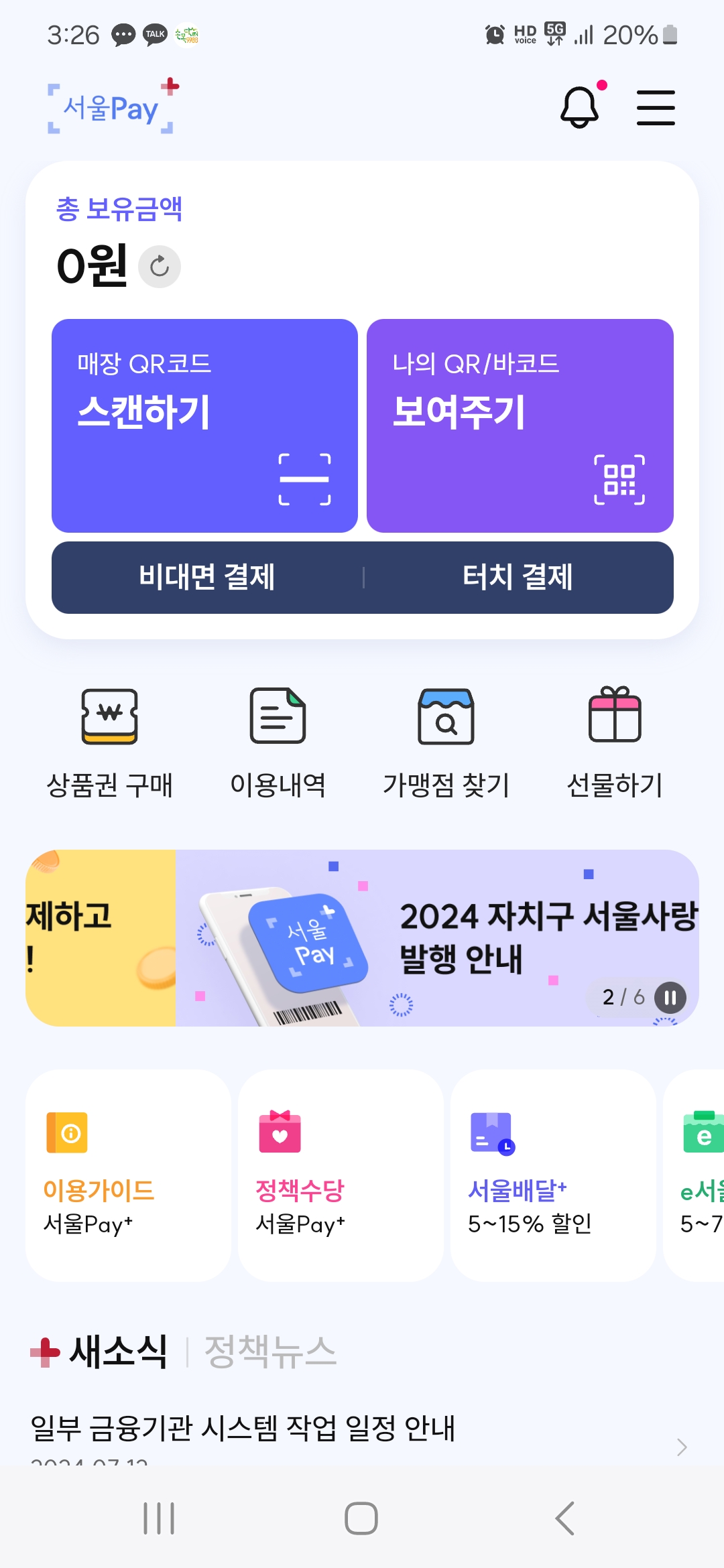Image resolution: width=724 pixels, height=1568 pixels.
Task: Switch to 터치 결제 payment mode
Action: (518, 578)
